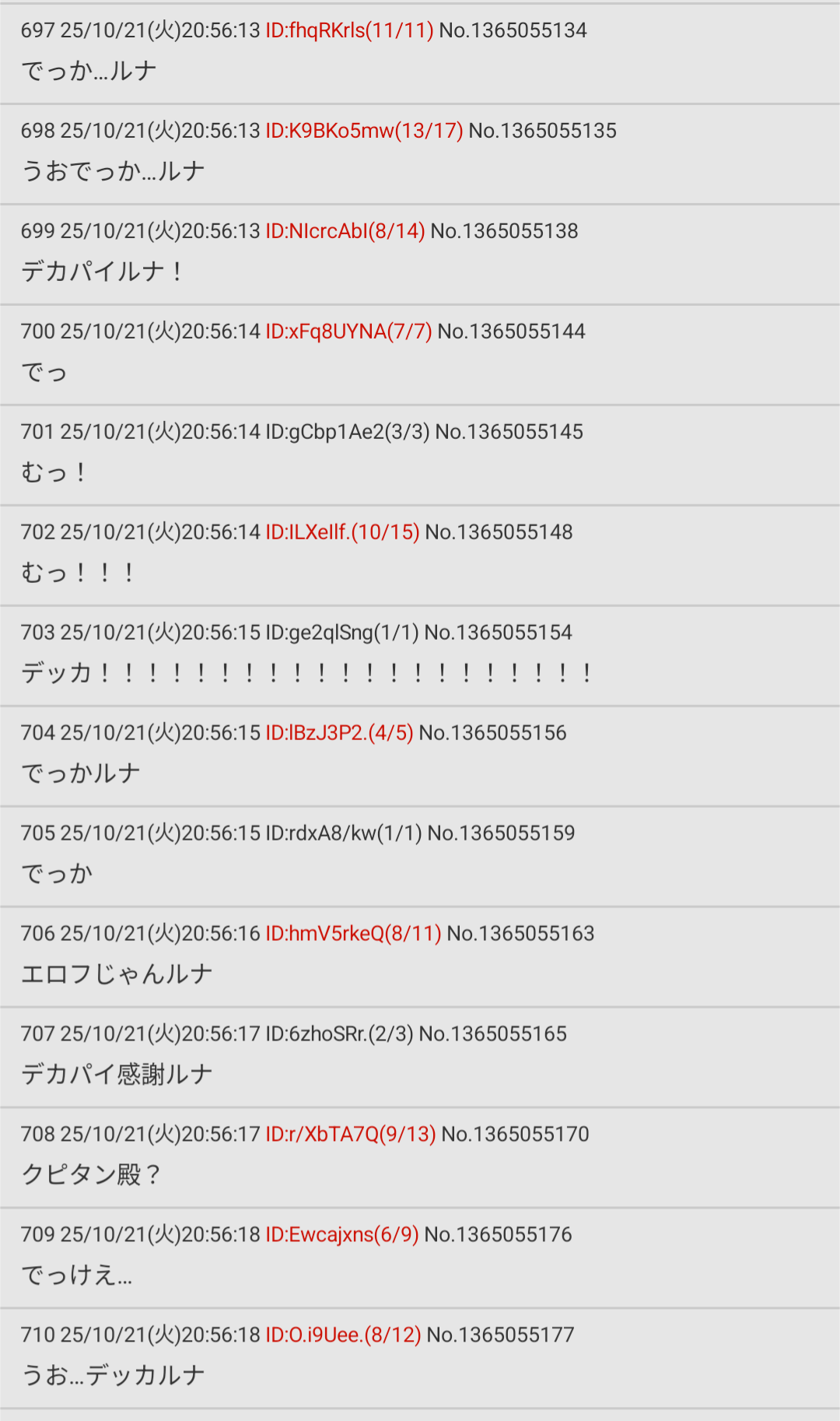View posts by ID xFq8UYNA
This screenshot has width=840, height=1421.
(x=348, y=332)
